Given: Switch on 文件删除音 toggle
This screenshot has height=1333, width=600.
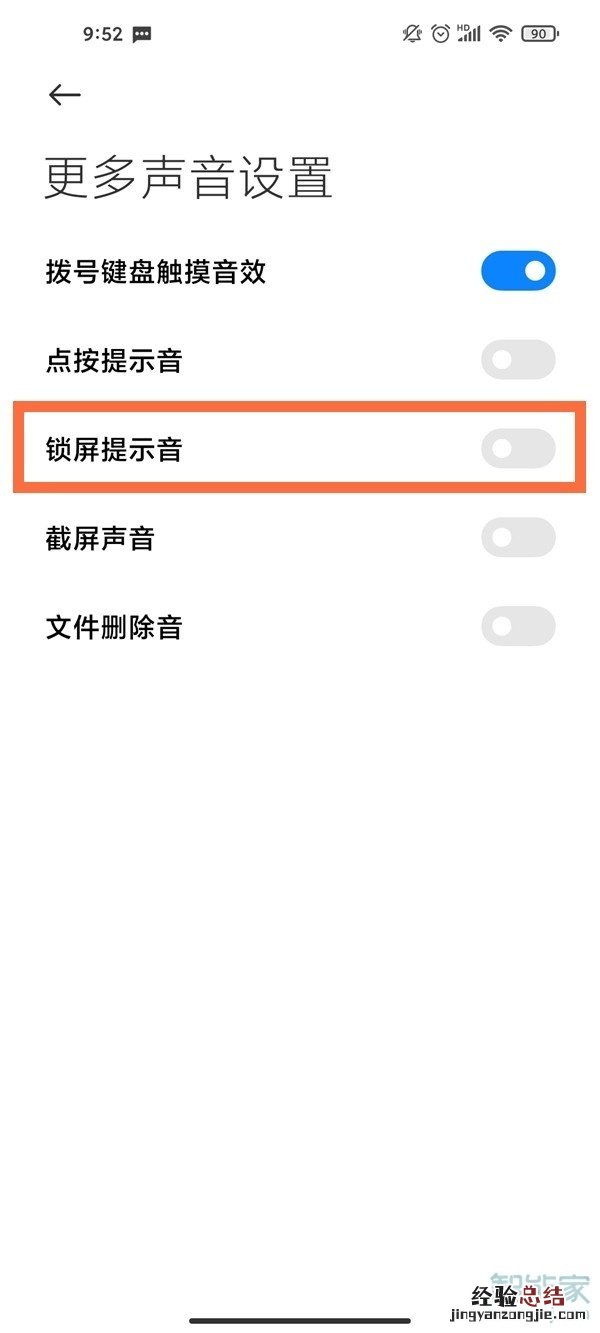Looking at the screenshot, I should 518,627.
